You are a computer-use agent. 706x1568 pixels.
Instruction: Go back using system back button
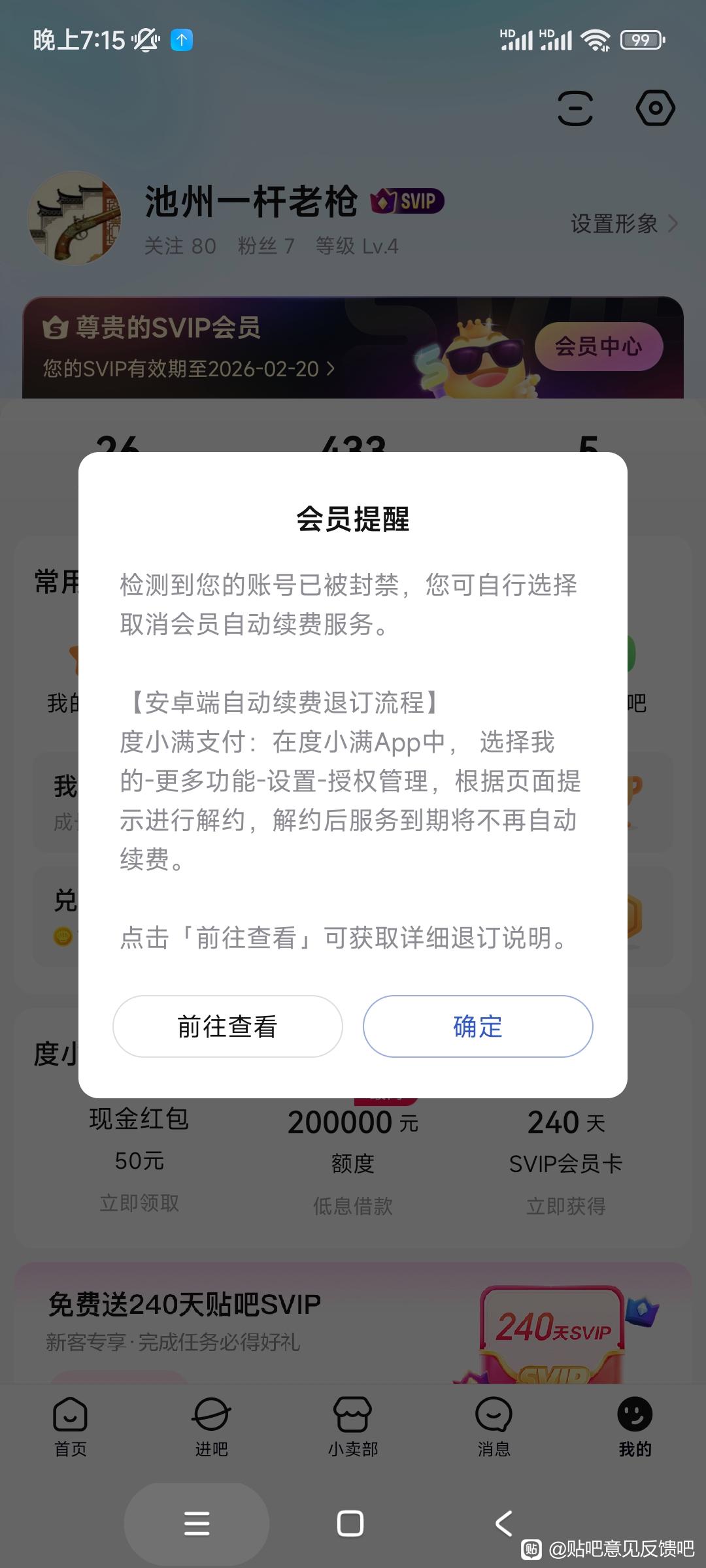point(504,1523)
